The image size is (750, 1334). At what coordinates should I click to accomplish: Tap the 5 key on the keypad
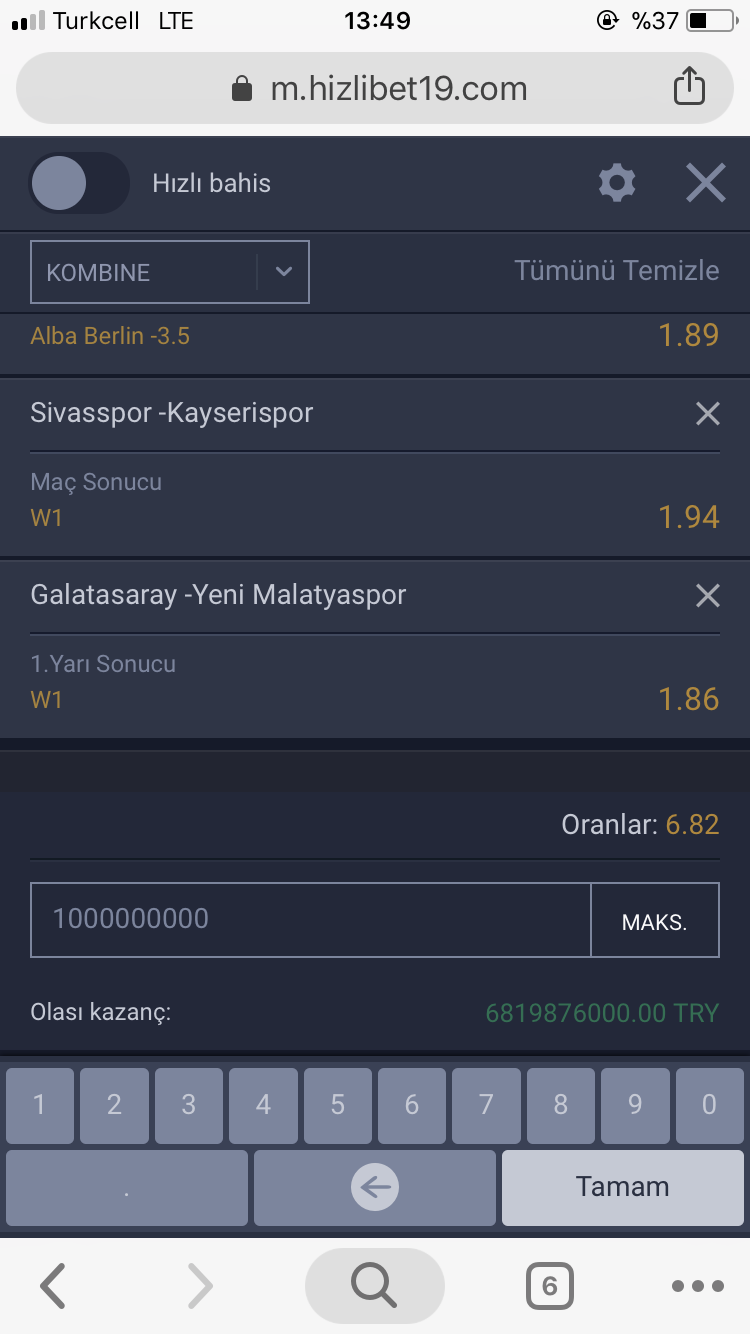tap(338, 1105)
